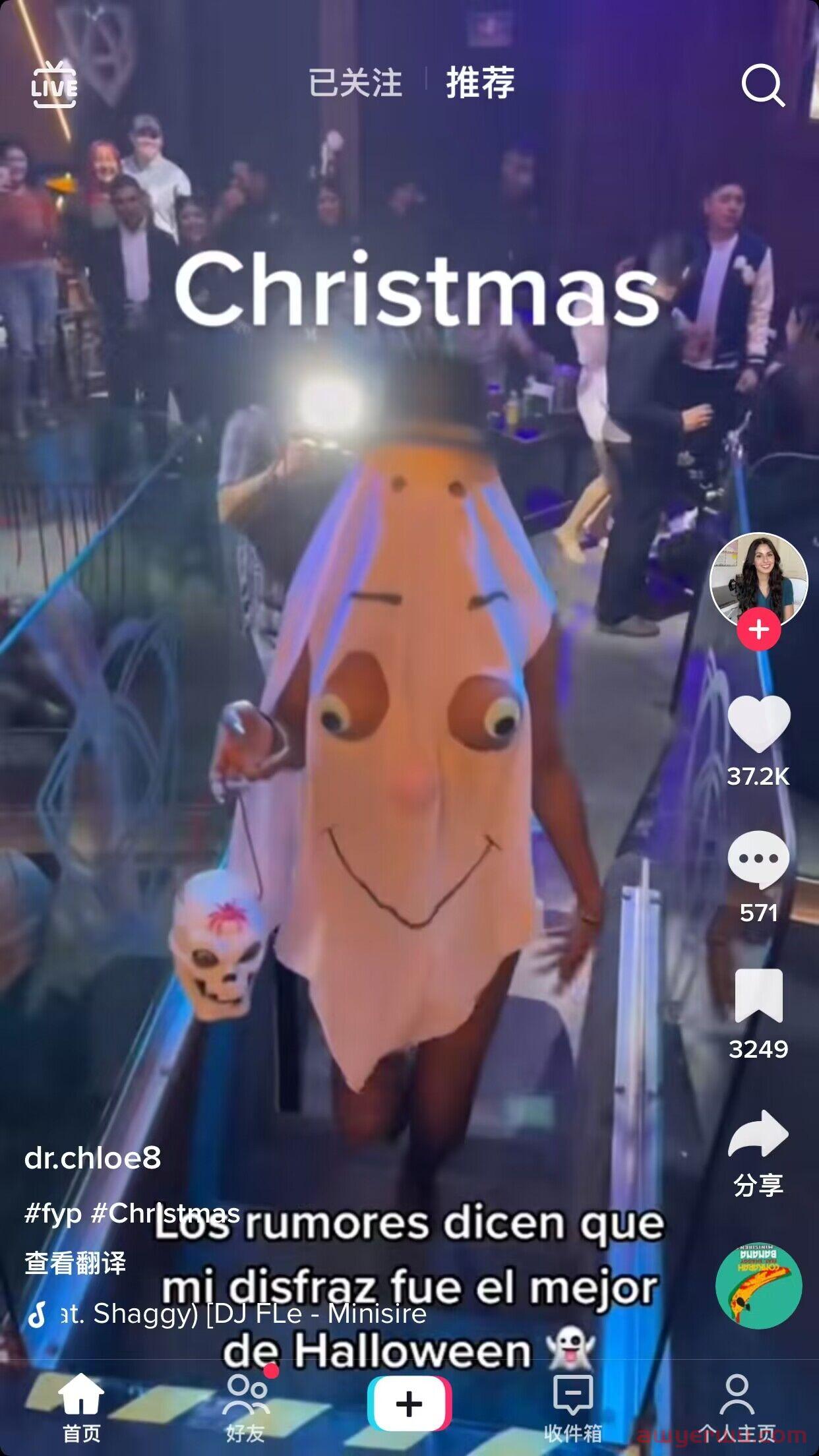
Task: Switch to the 推荐 recommended tab
Action: coord(480,84)
